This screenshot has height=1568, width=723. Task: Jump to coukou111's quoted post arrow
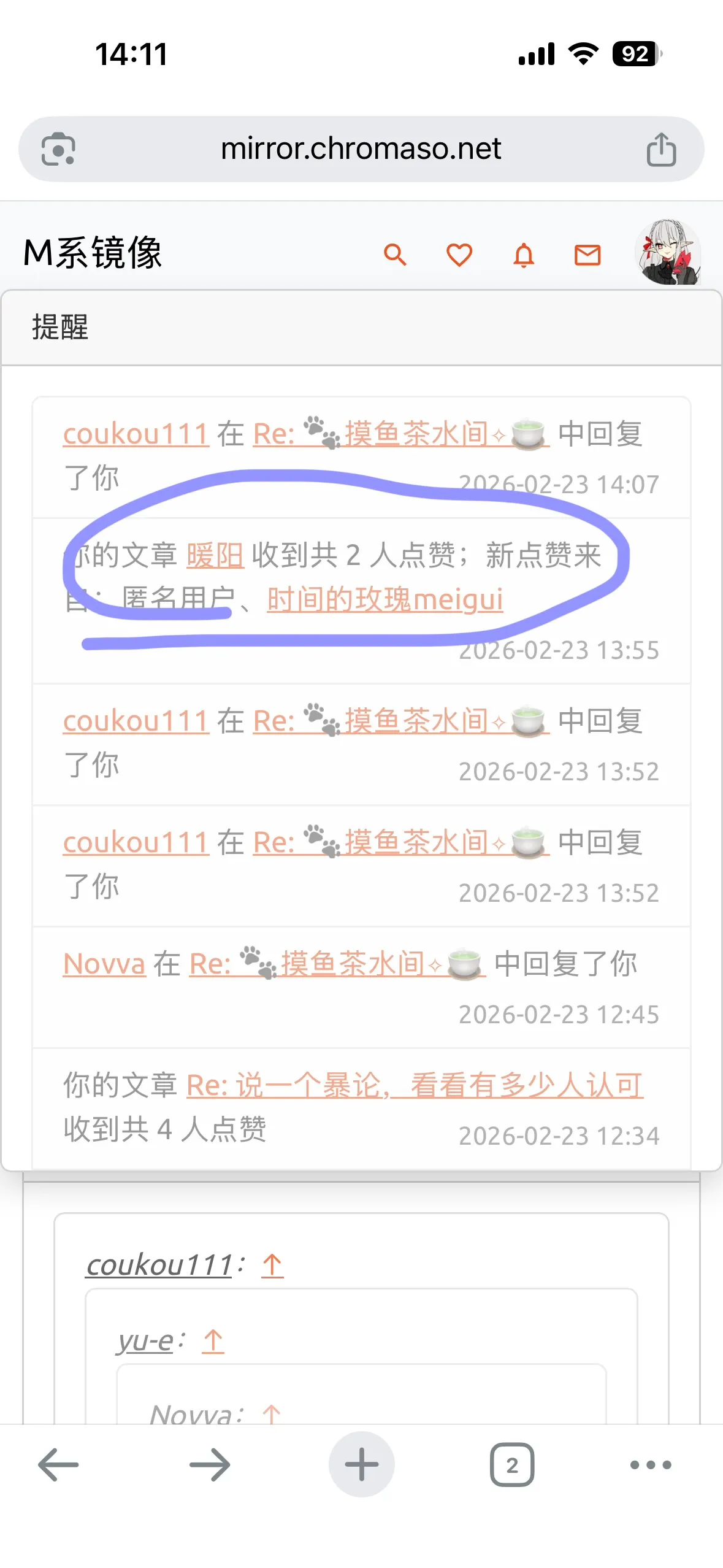point(272,1265)
